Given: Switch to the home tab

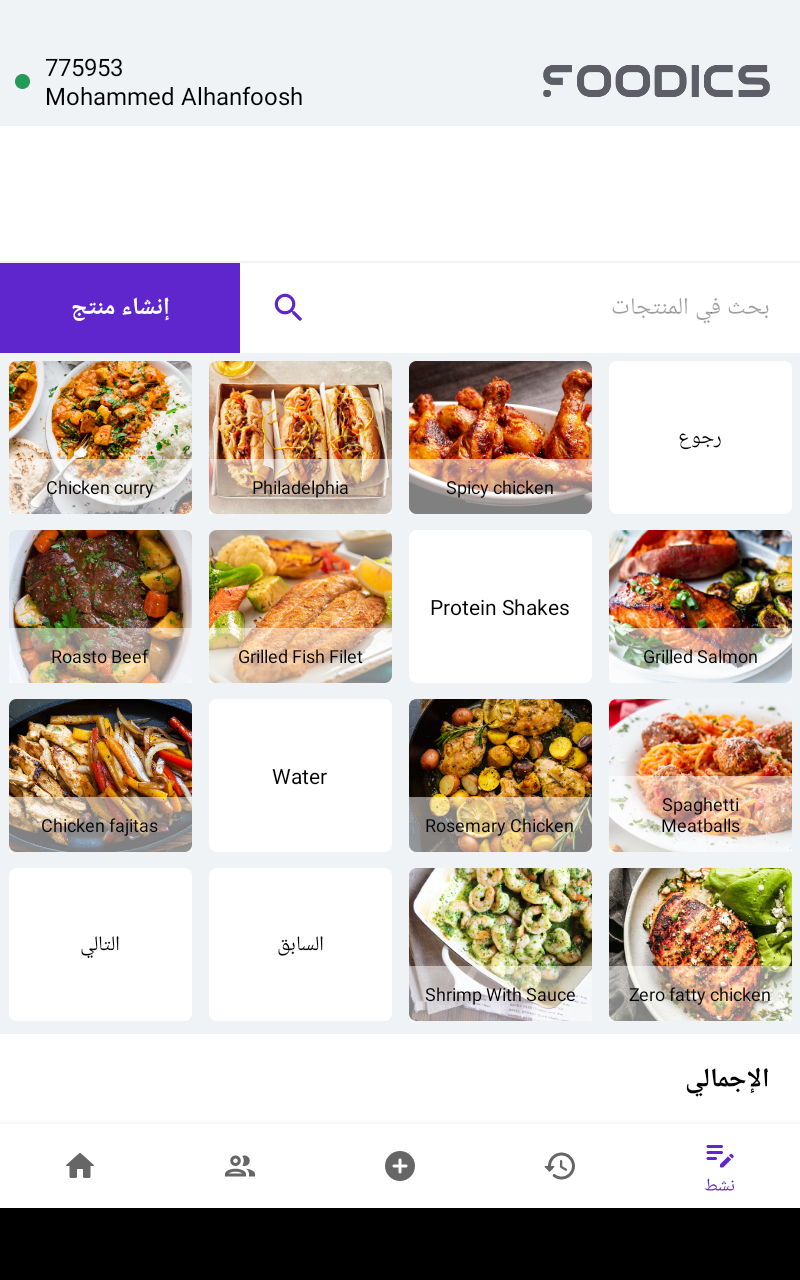Looking at the screenshot, I should tap(80, 1166).
